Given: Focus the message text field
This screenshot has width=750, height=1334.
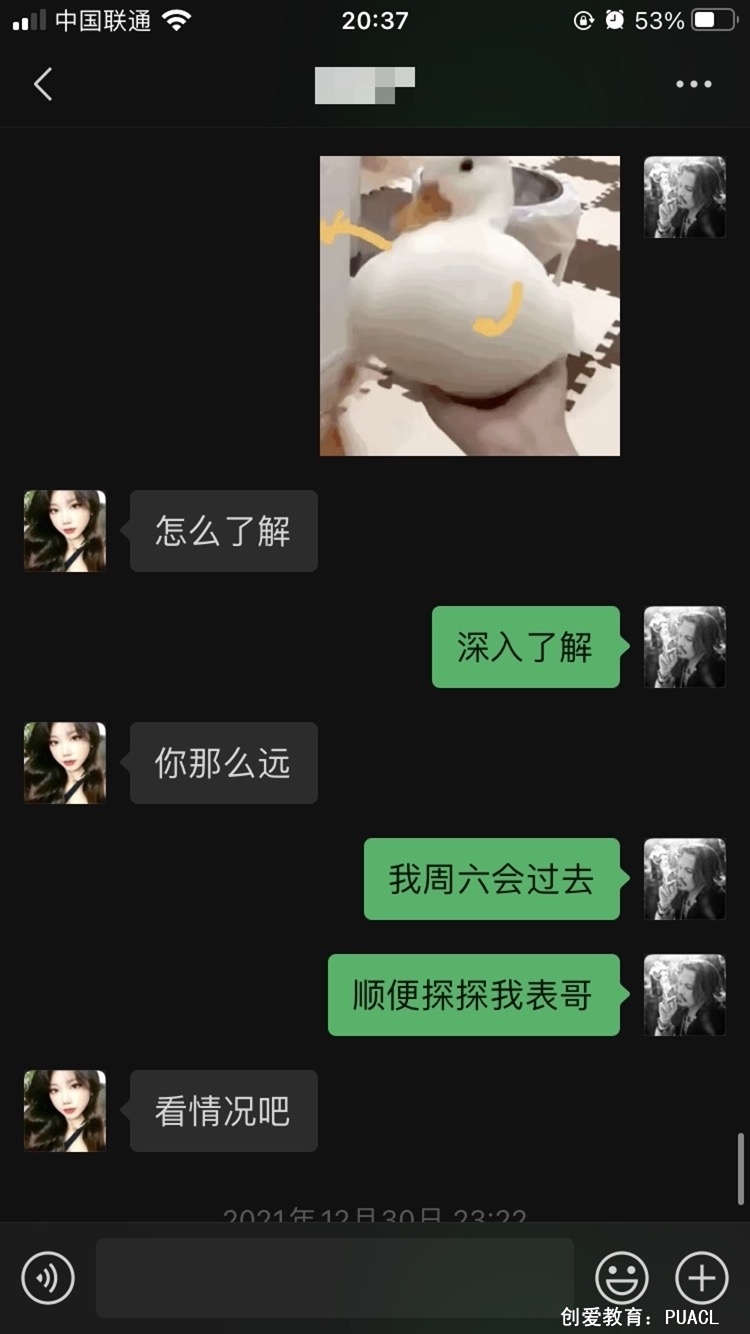Looking at the screenshot, I should click(x=334, y=1277).
